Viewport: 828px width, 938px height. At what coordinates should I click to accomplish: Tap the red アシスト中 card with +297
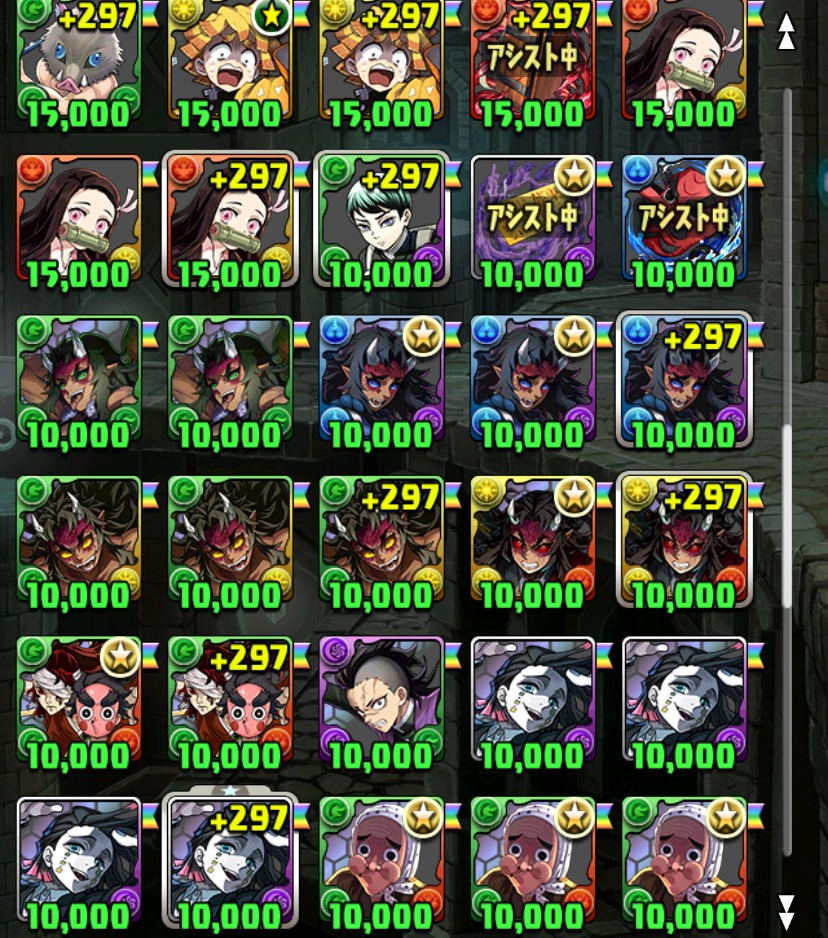[532, 60]
